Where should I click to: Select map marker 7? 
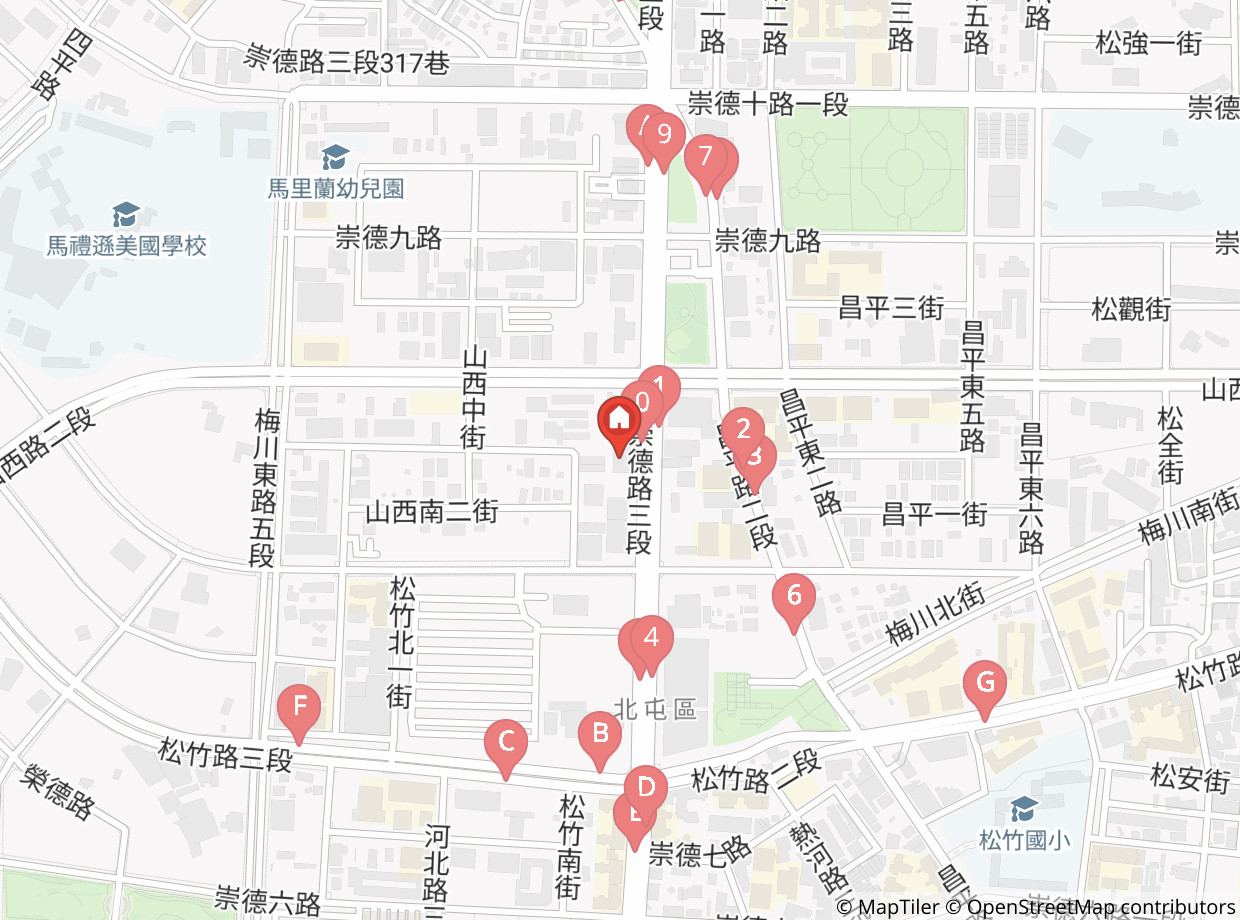[x=705, y=156]
